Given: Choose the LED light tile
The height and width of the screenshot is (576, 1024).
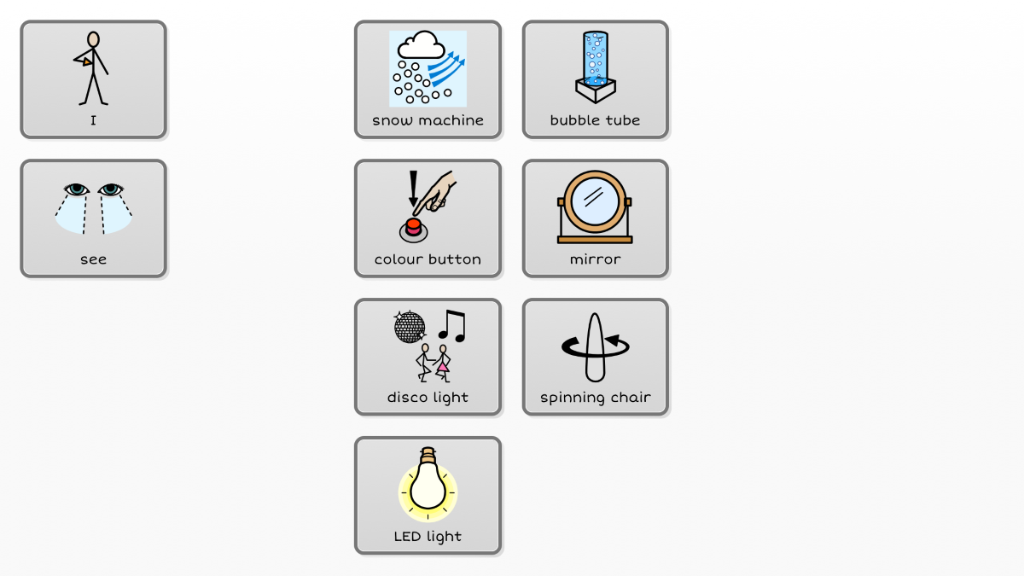Looking at the screenshot, I should (x=427, y=495).
